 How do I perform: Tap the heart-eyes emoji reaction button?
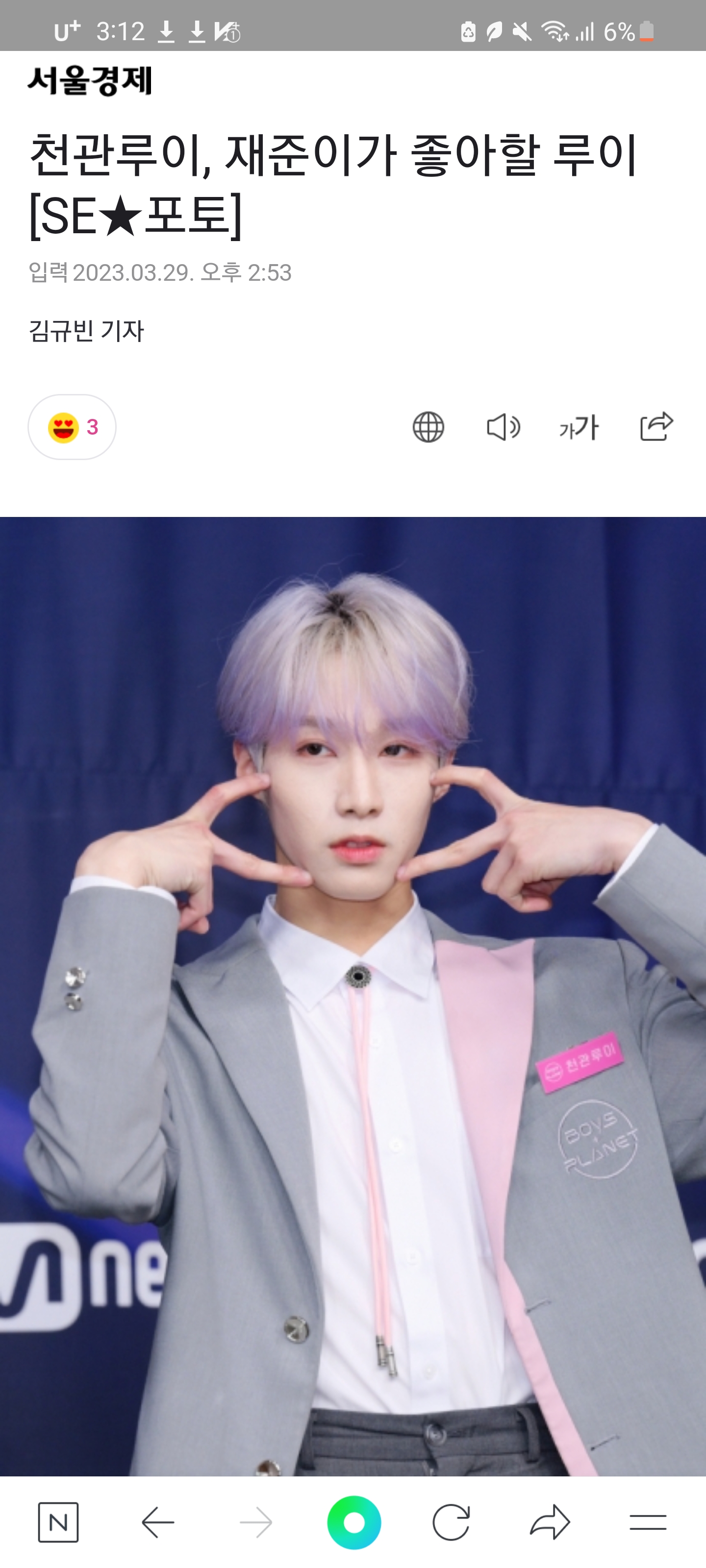[x=72, y=427]
